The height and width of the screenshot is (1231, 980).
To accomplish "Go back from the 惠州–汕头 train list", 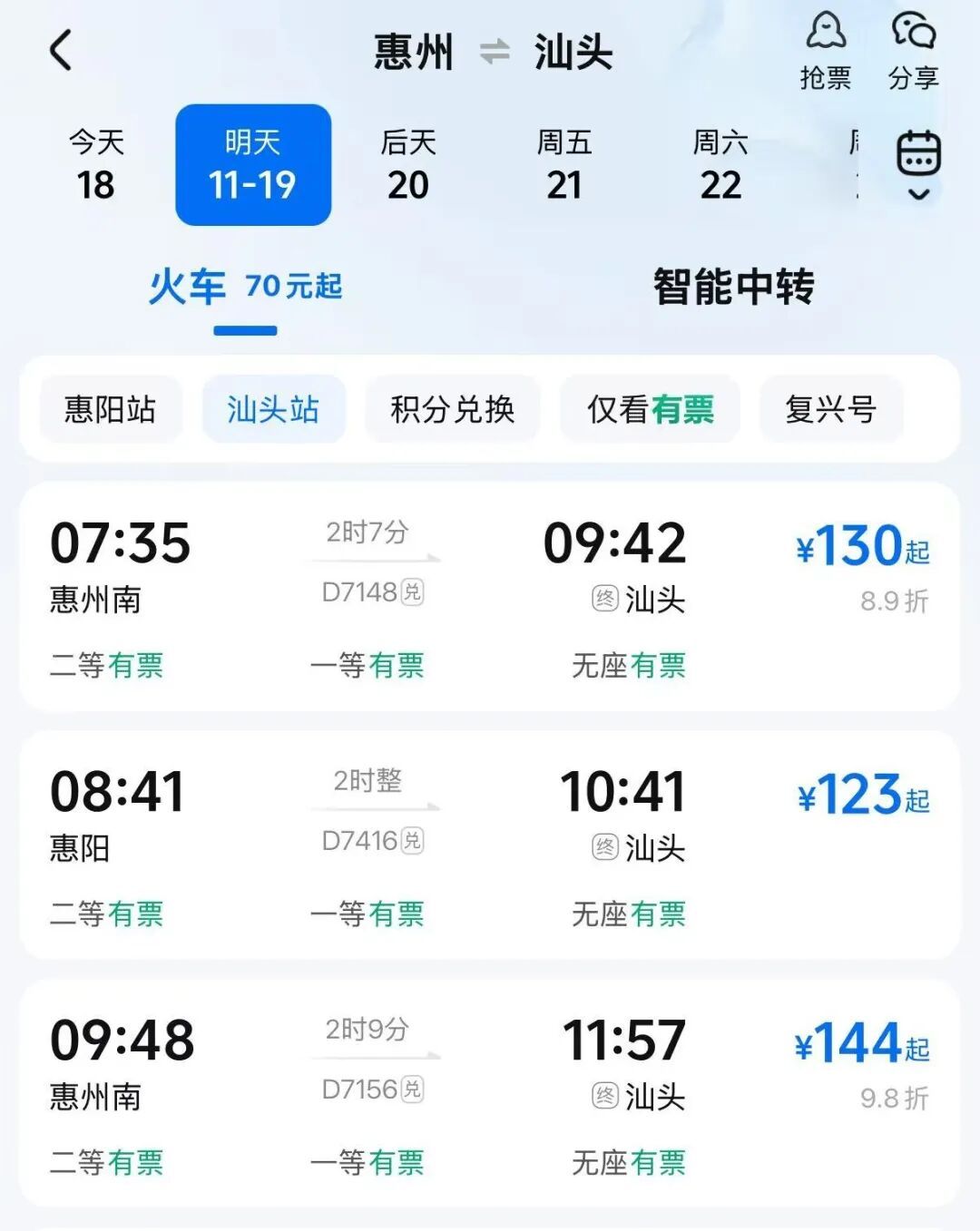I will pyautogui.click(x=61, y=51).
